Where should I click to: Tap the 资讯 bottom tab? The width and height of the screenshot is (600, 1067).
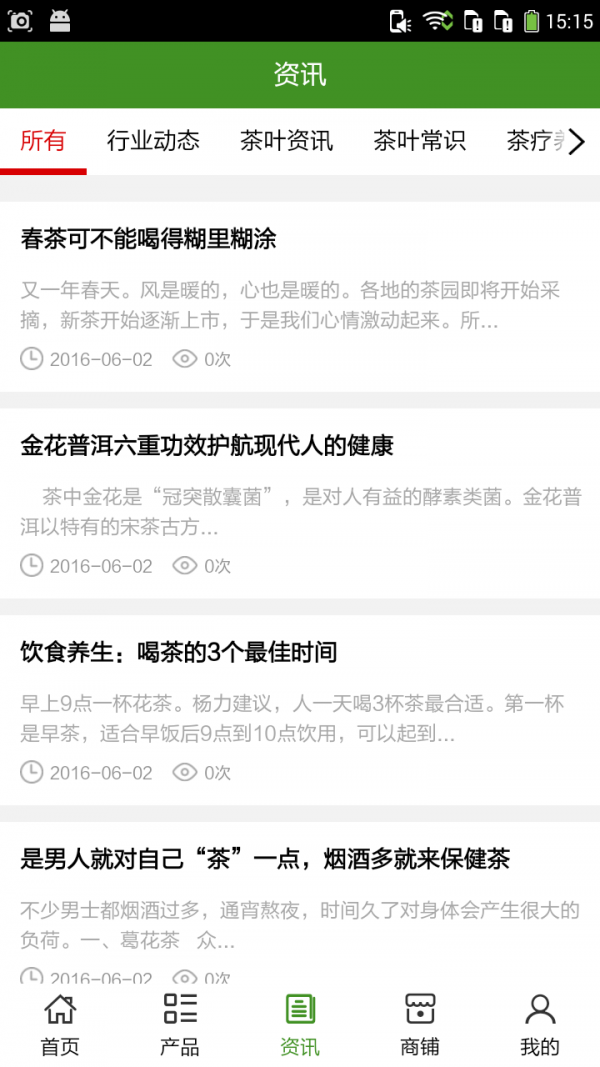[x=300, y=1025]
